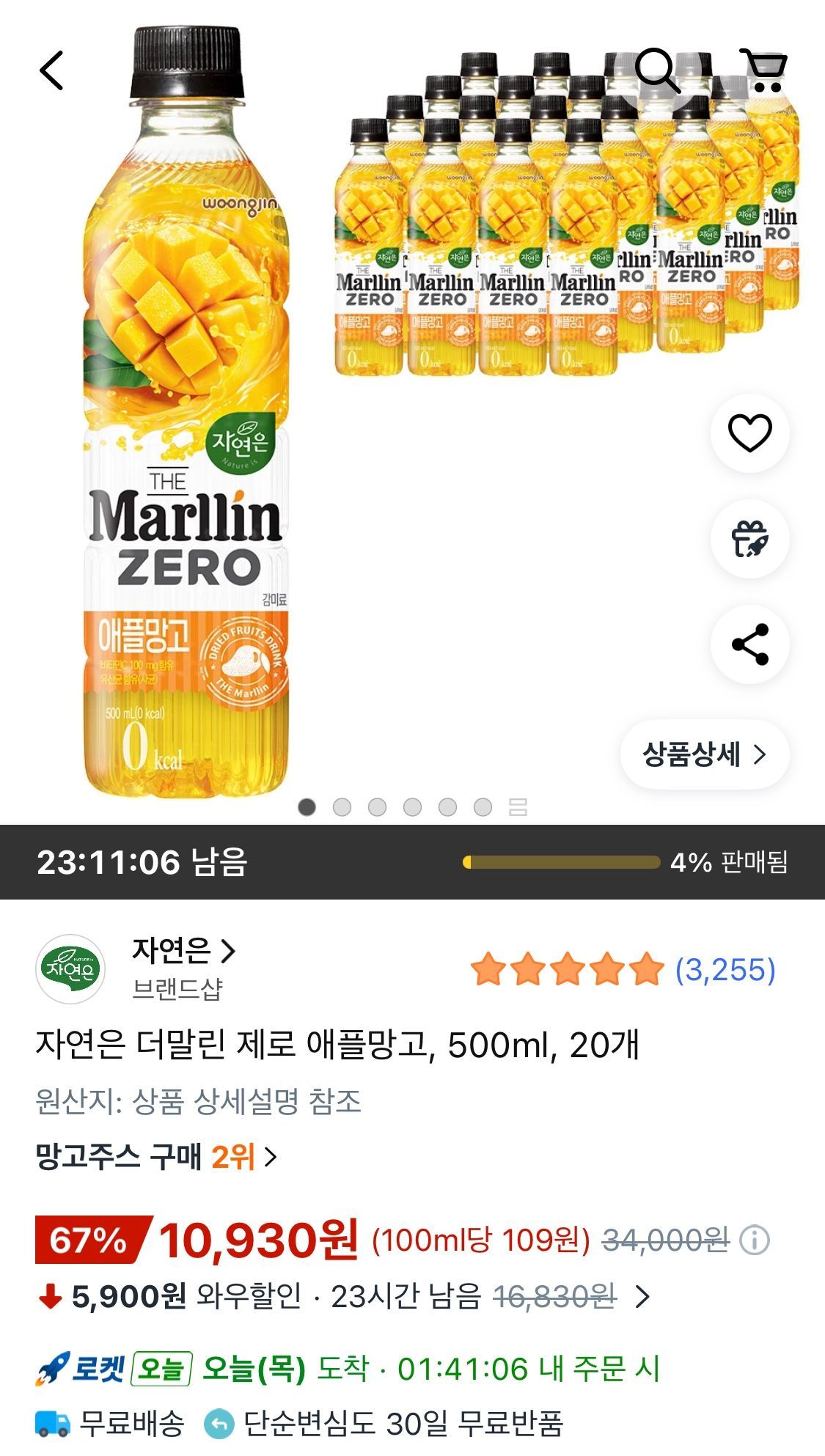Open the shopping cart
This screenshot has width=825, height=1456.
pos(764,70)
